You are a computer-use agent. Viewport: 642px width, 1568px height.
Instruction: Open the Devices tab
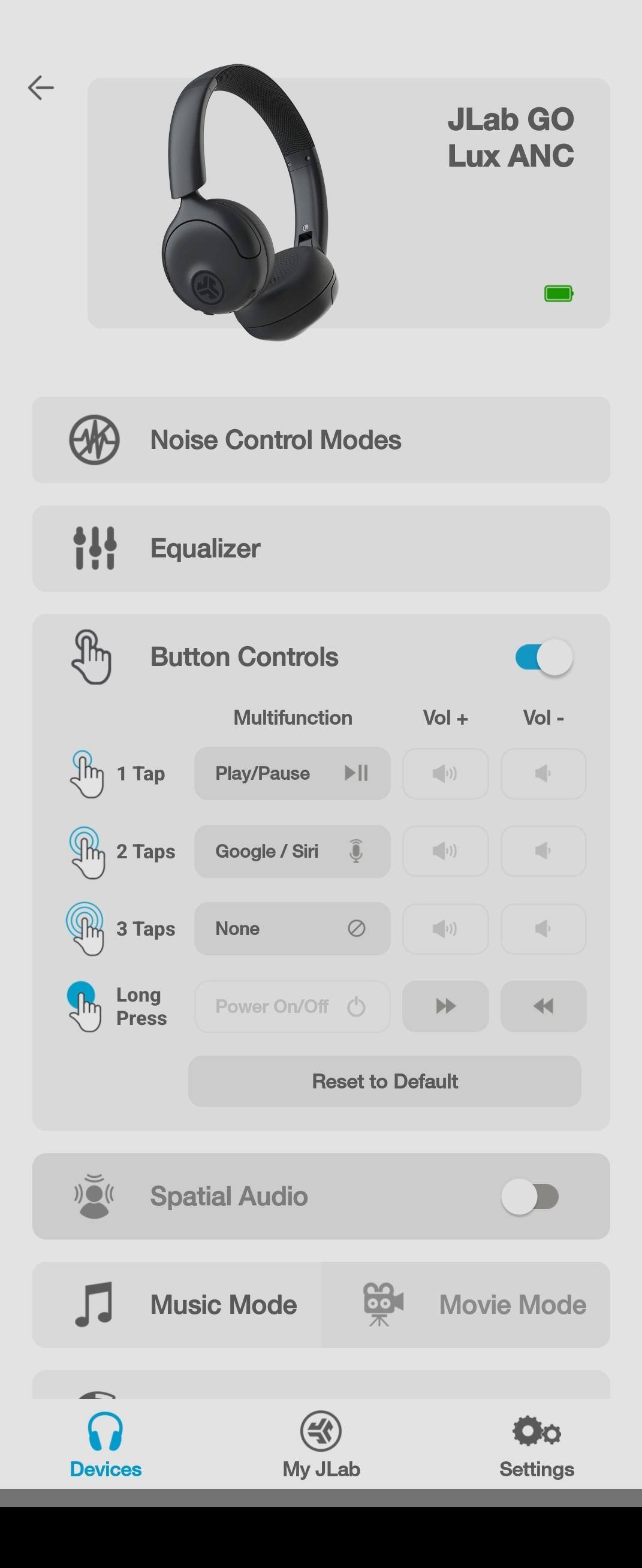pyautogui.click(x=106, y=1445)
